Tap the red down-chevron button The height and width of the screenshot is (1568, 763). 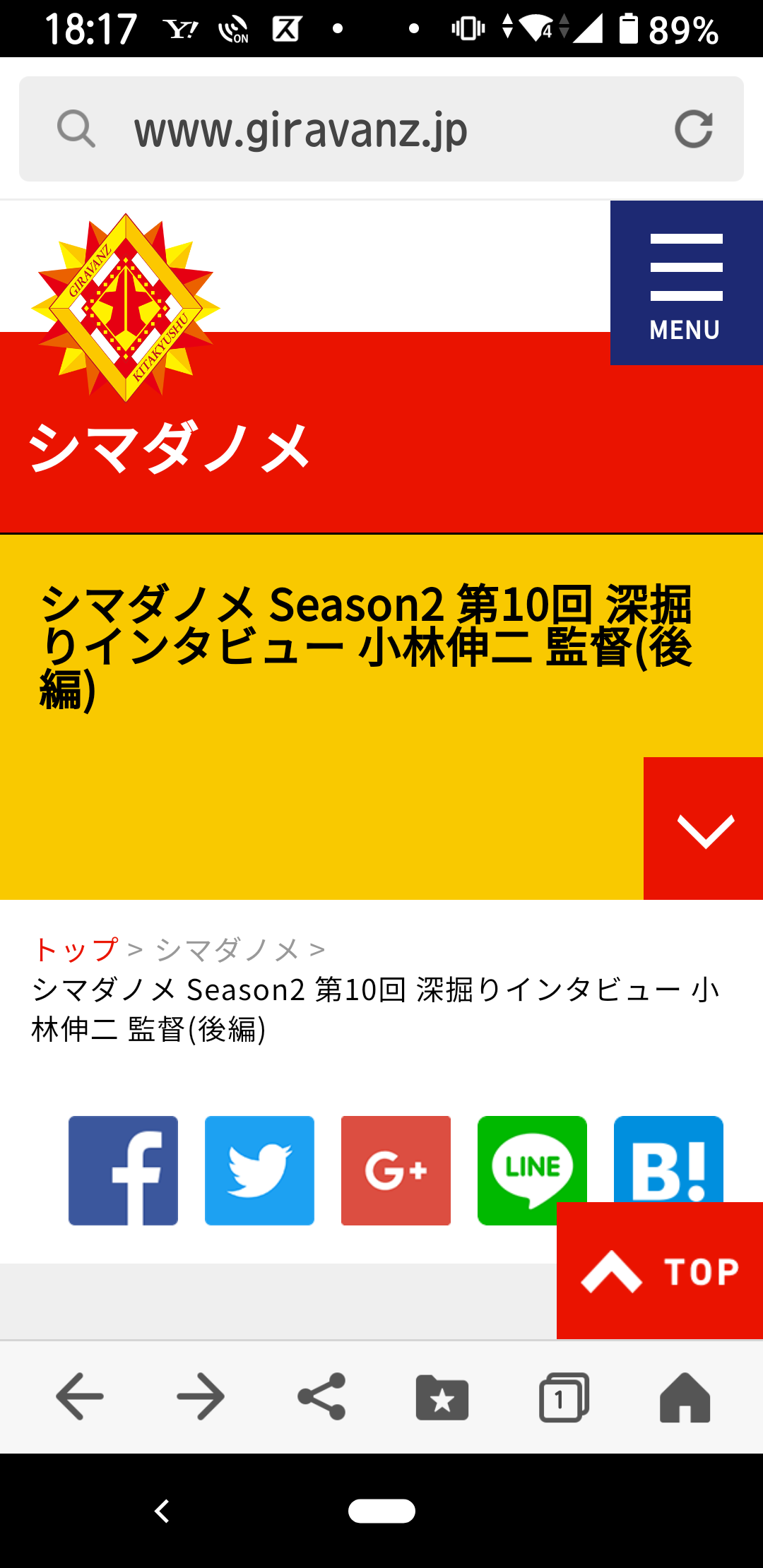(x=704, y=828)
